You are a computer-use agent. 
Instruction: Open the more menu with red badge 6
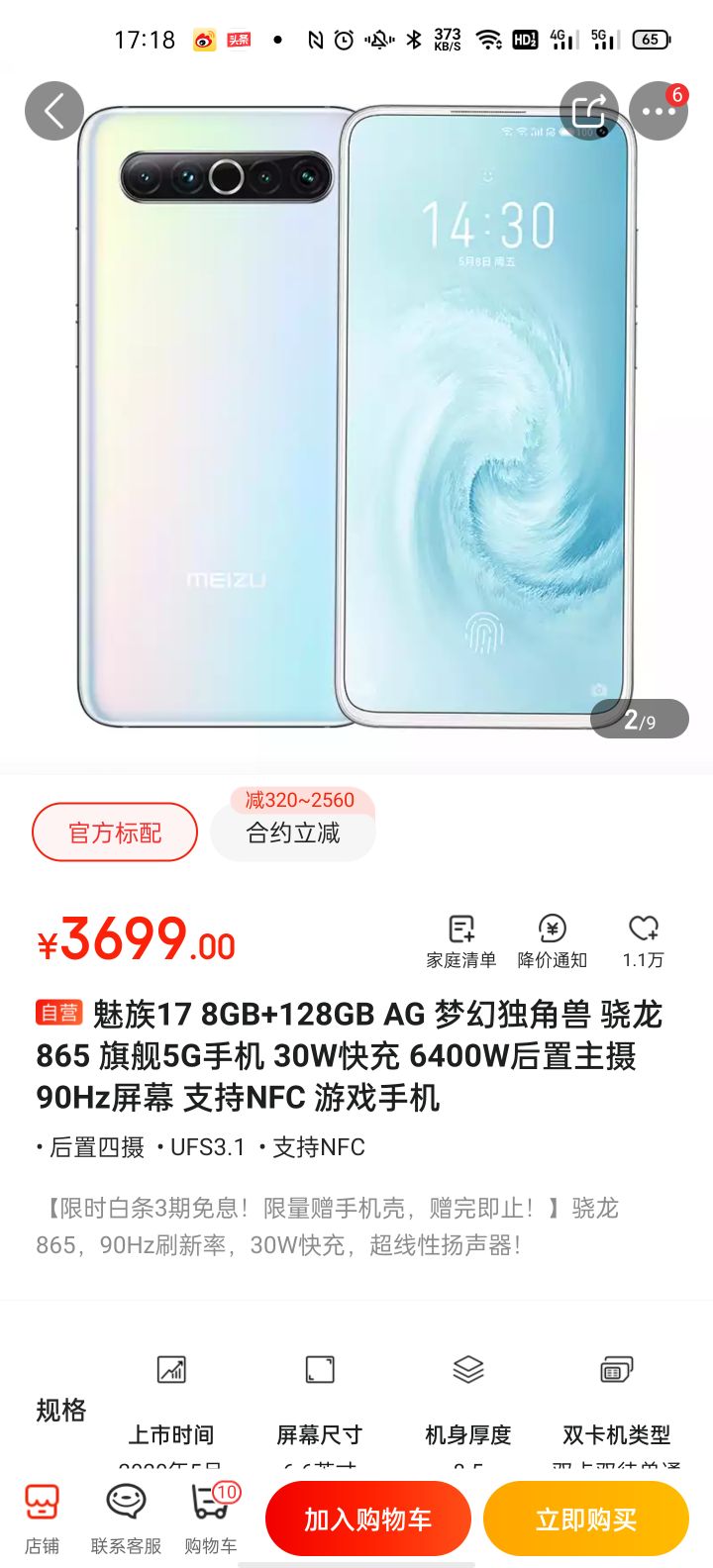click(657, 111)
